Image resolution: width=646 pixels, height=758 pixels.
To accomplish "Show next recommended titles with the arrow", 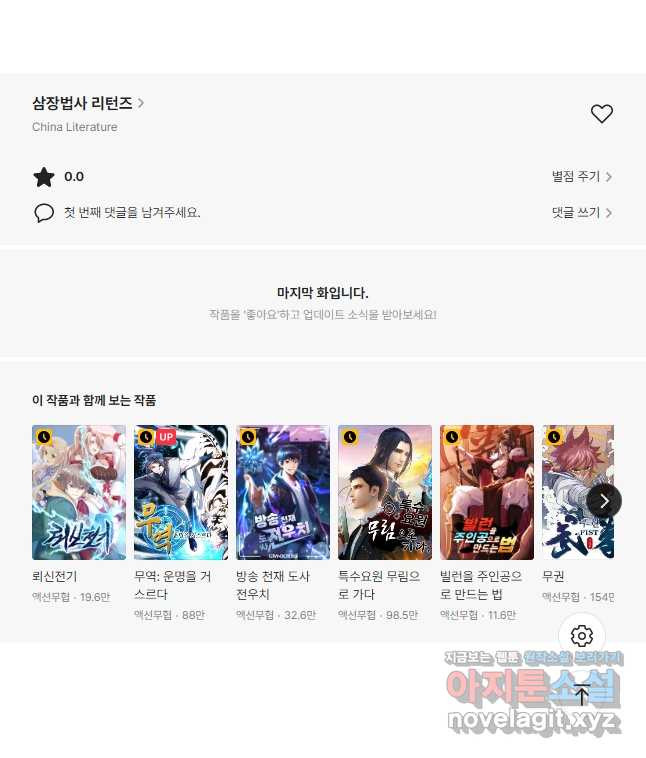I will point(603,500).
